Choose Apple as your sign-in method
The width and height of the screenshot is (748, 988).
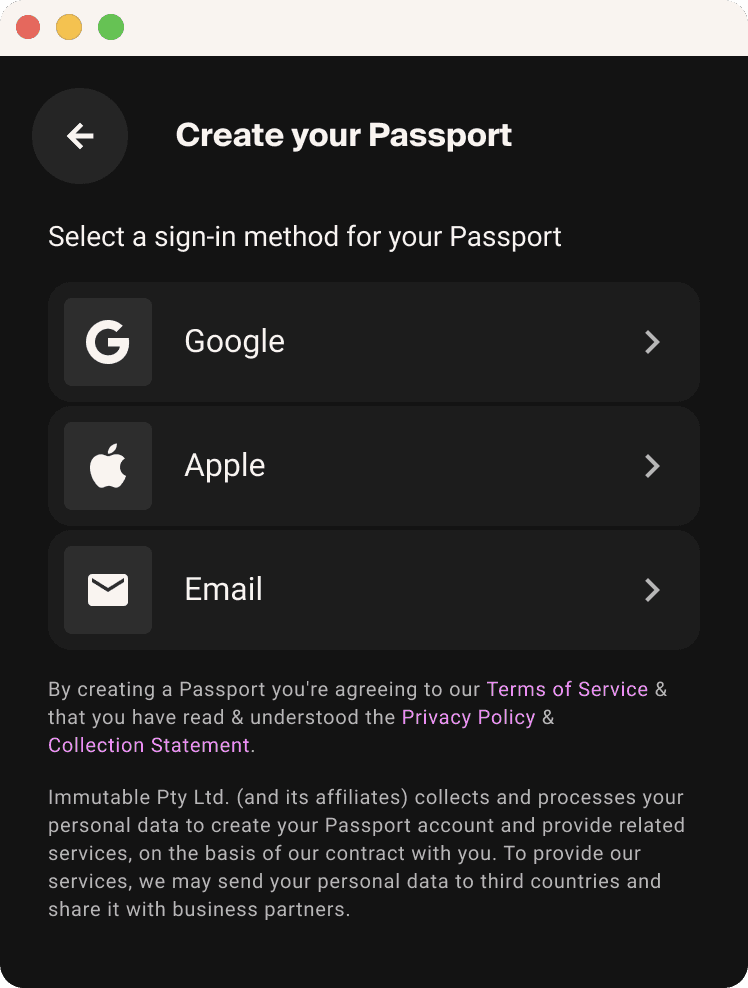(373, 466)
